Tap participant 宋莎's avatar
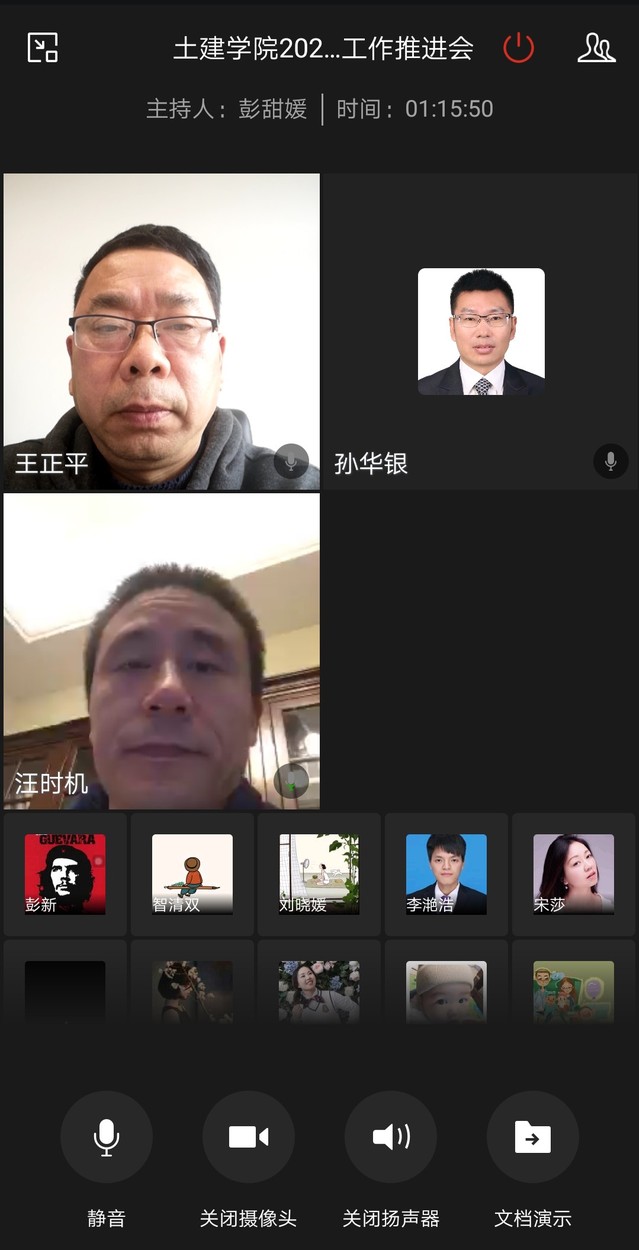The image size is (639, 1250). click(x=573, y=874)
